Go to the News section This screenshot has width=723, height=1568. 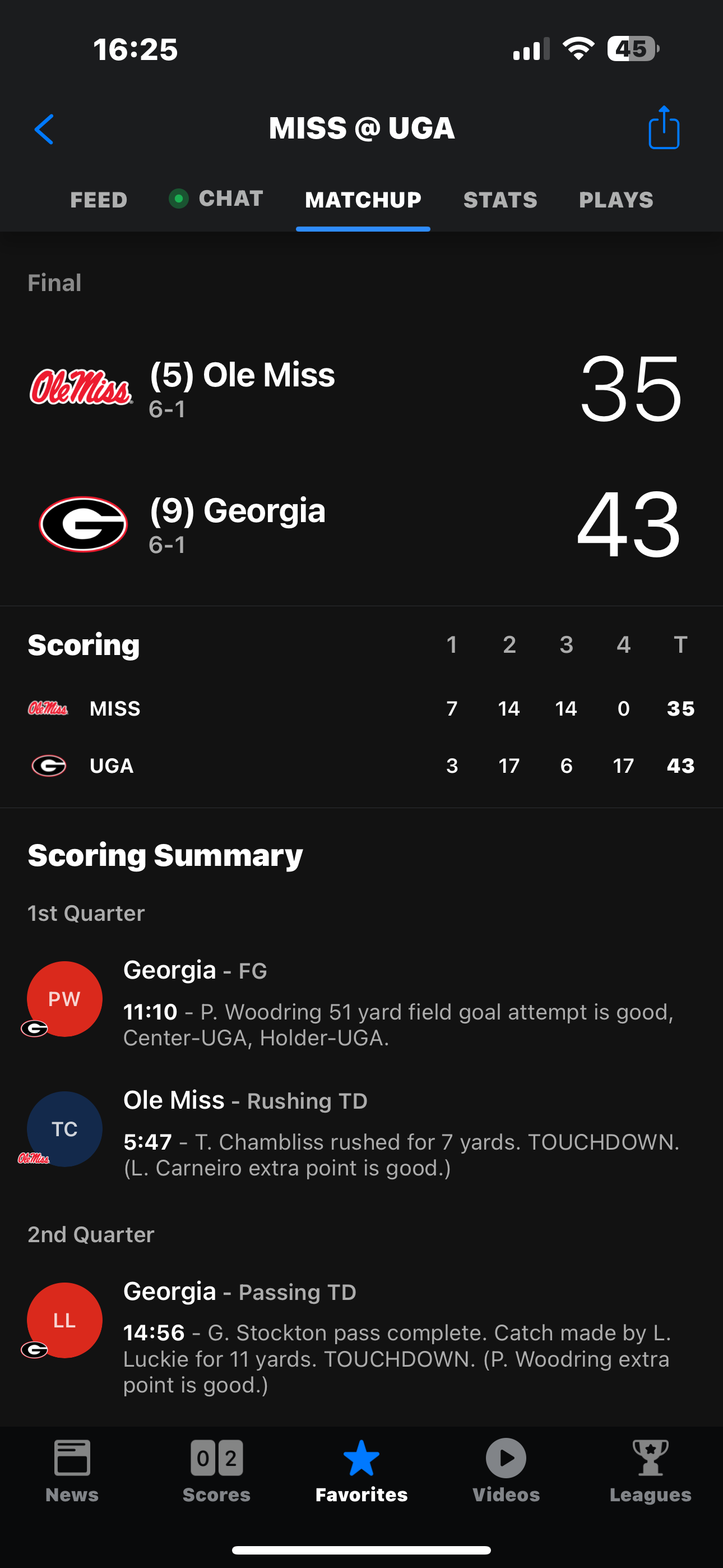click(x=72, y=1470)
